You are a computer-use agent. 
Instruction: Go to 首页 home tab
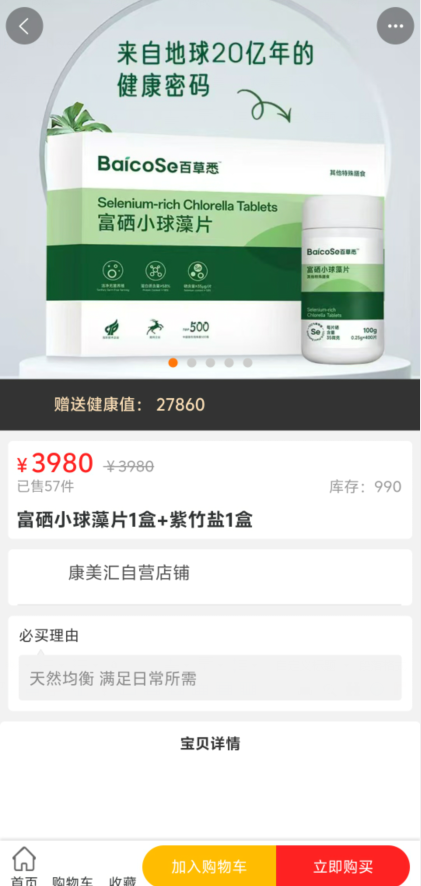24,867
